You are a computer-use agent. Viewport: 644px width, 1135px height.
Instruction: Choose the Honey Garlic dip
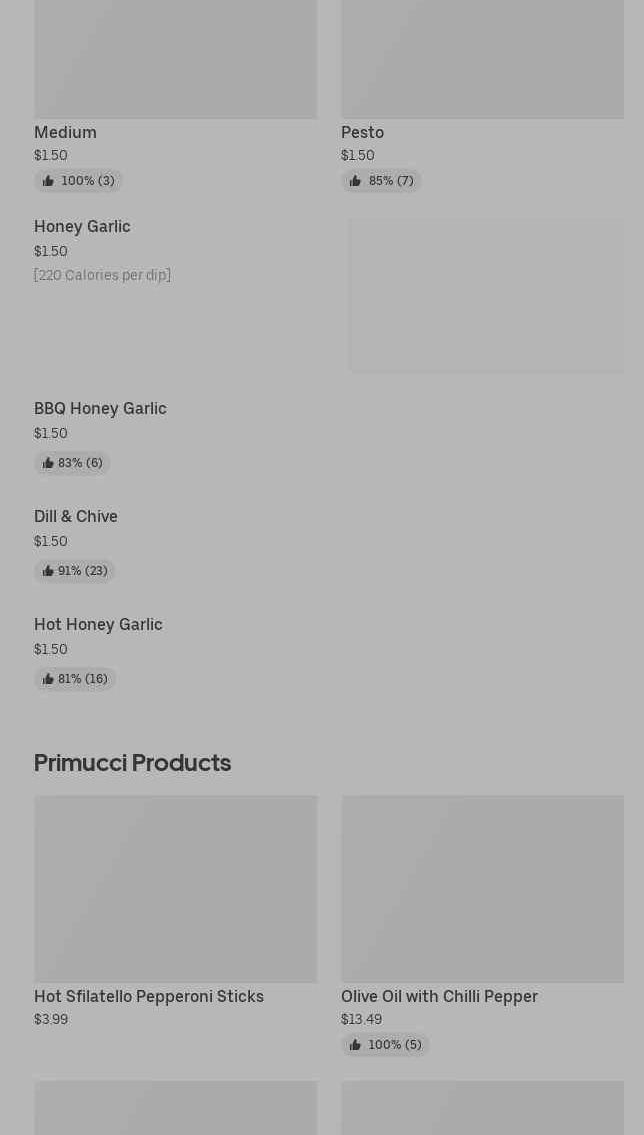pyautogui.click(x=82, y=227)
